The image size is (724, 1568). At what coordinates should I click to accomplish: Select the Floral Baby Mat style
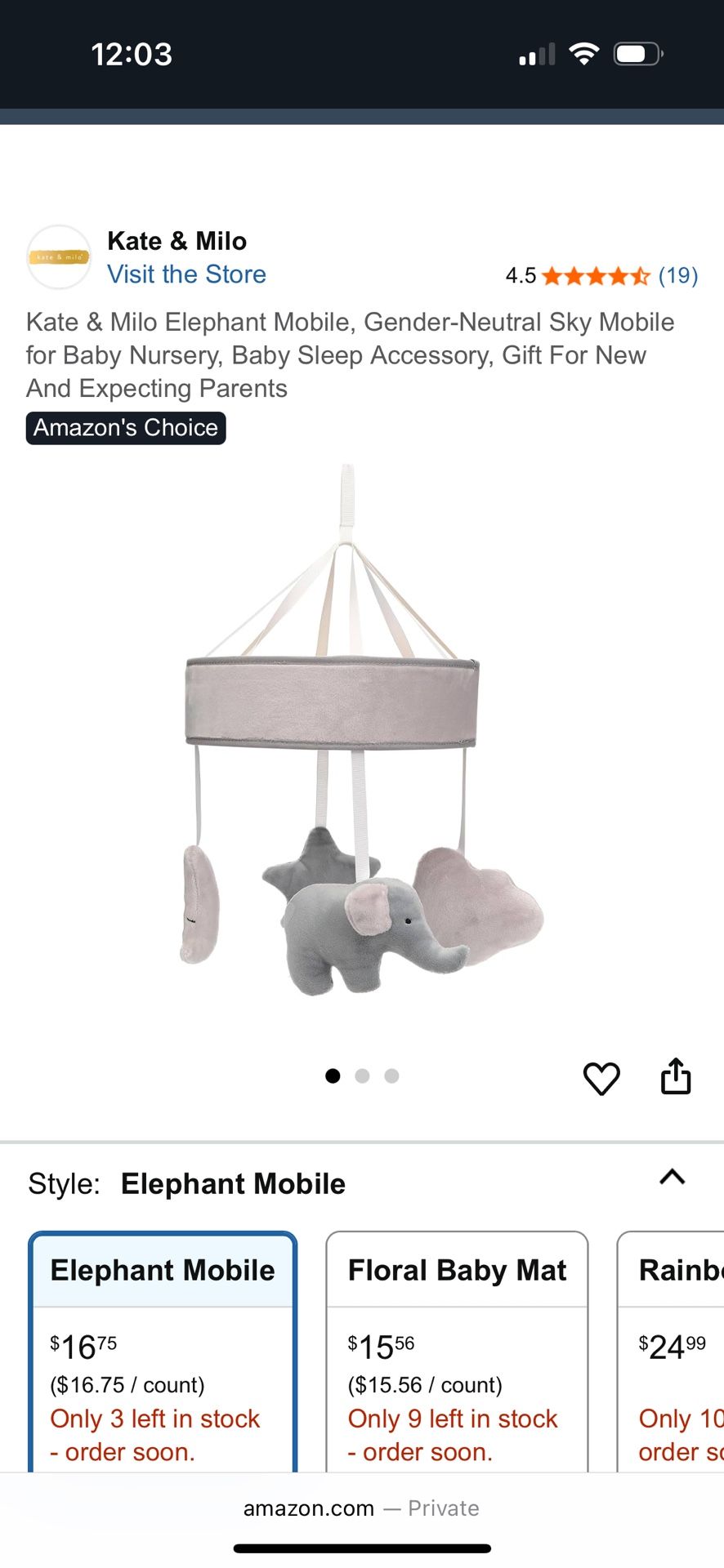coord(457,1347)
